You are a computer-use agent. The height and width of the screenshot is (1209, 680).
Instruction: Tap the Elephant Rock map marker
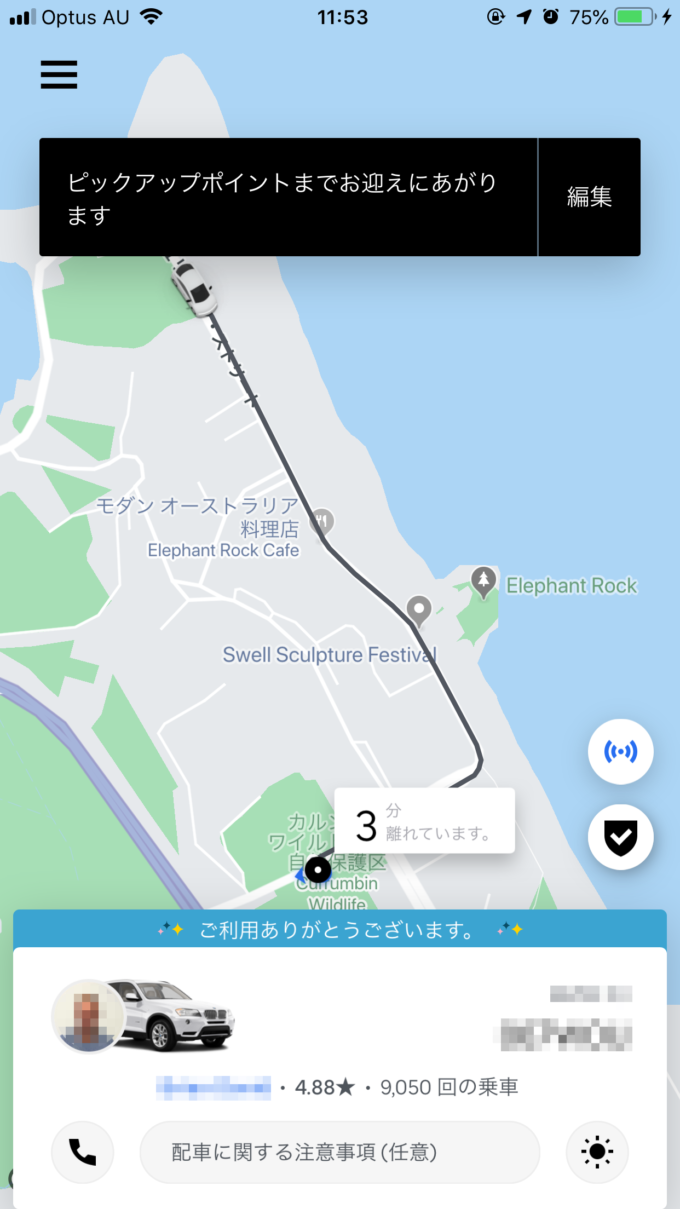[485, 582]
